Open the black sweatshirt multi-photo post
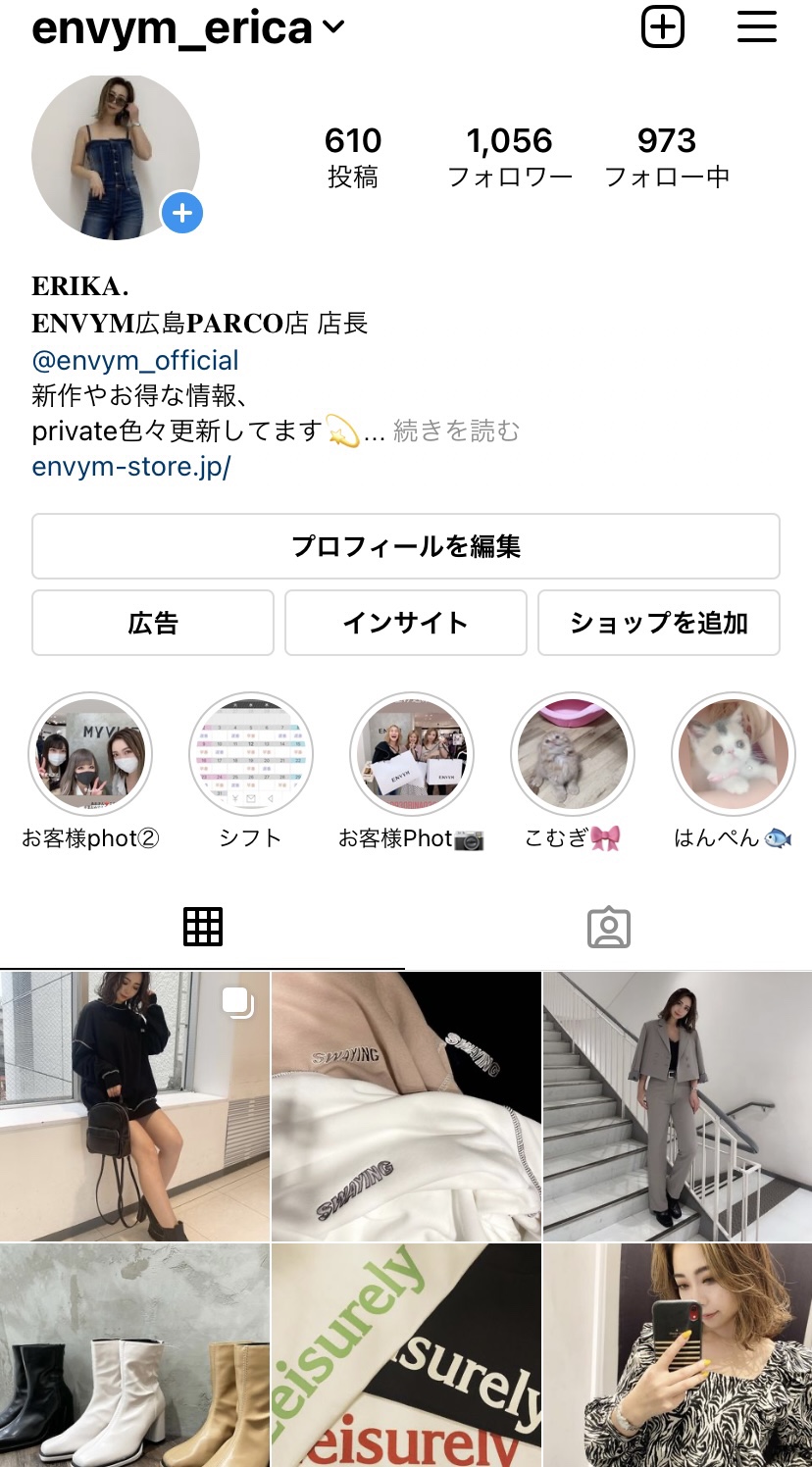This screenshot has height=1467, width=812. click(134, 1106)
